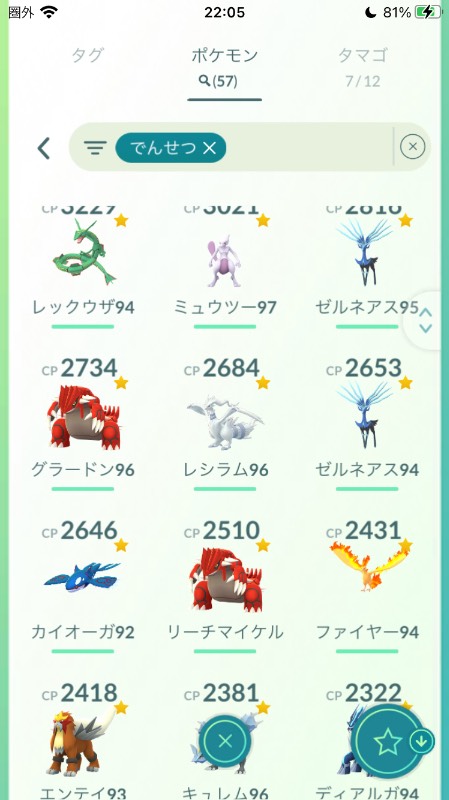Remove the でんせつ filter chip
449x800 pixels.
tap(209, 148)
